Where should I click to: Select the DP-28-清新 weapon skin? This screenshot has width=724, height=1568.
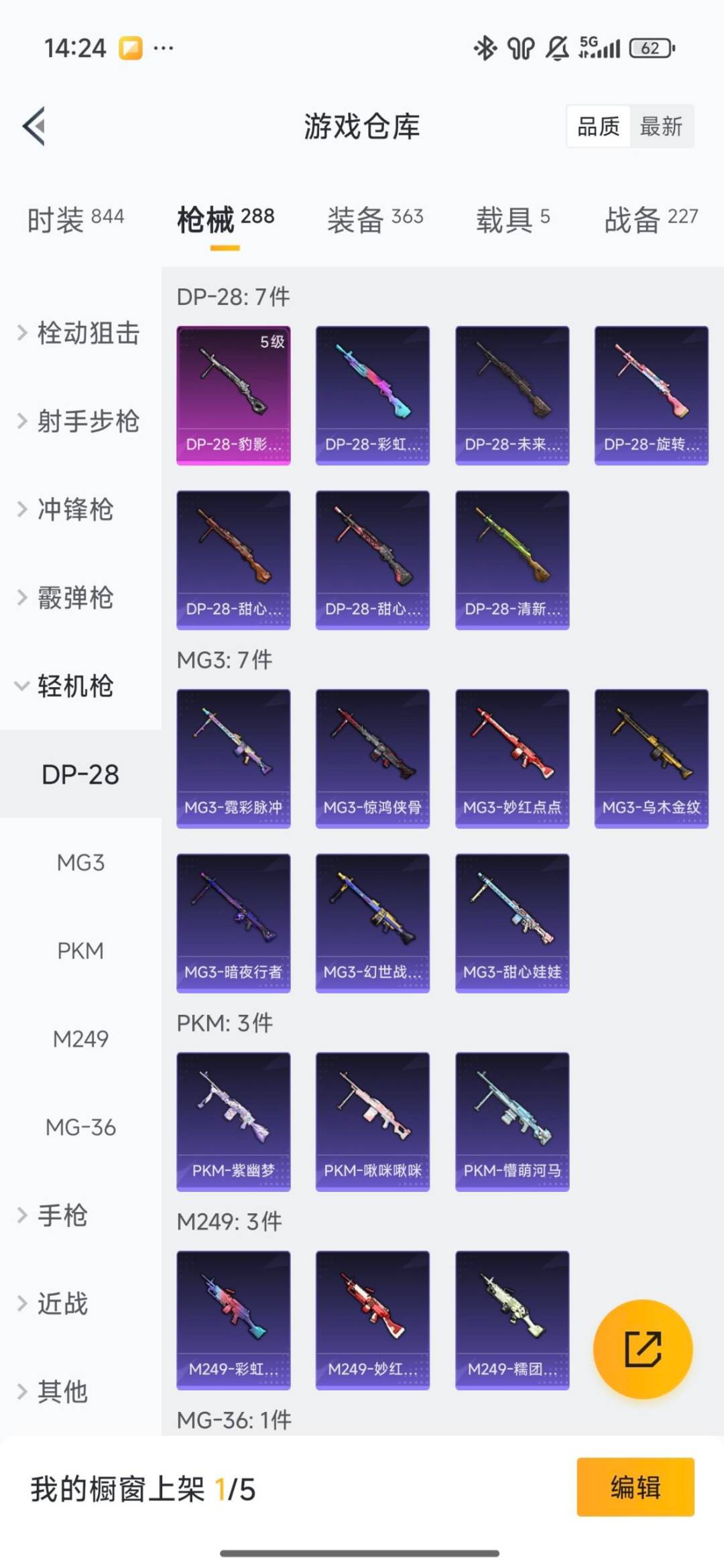512,560
